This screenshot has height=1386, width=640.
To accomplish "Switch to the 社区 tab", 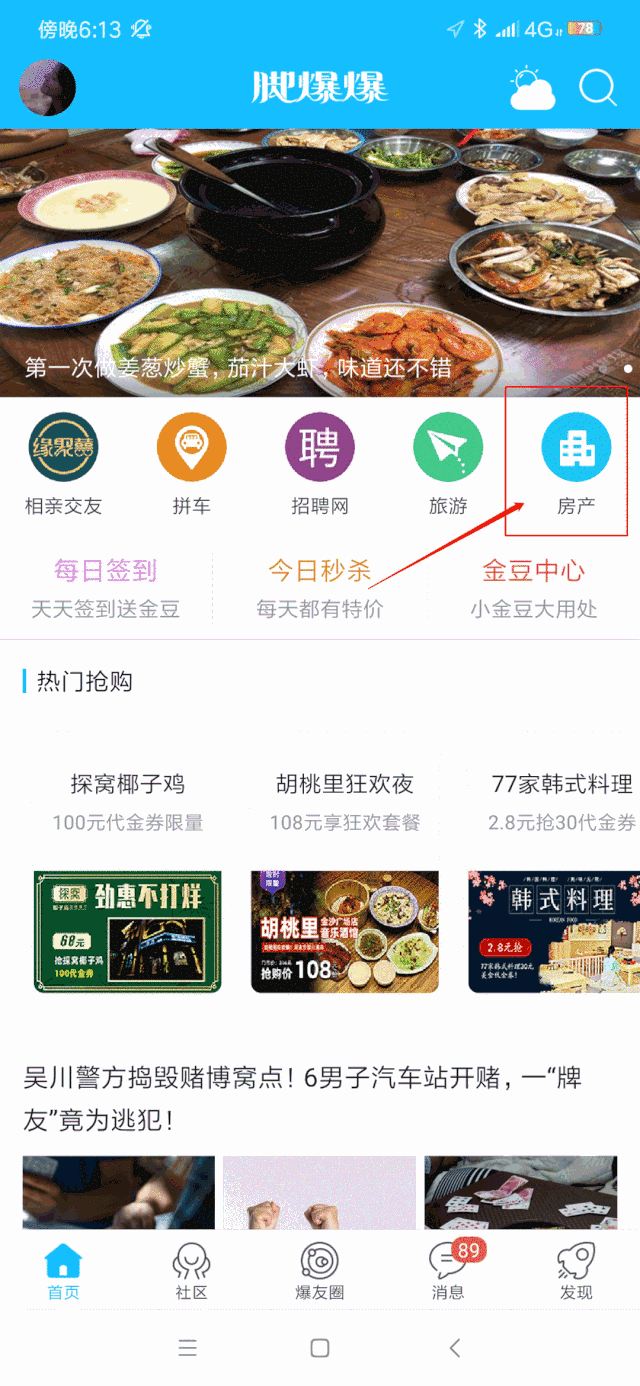I will pos(191,1271).
